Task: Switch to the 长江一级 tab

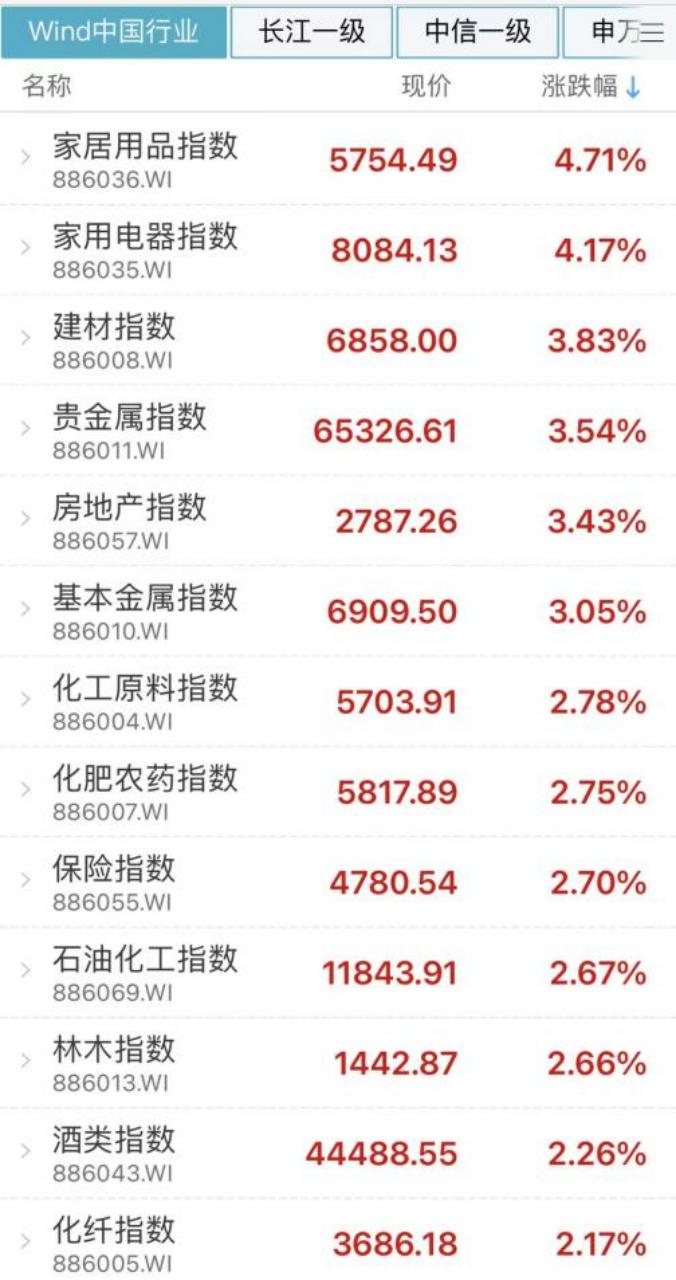Action: pos(311,32)
